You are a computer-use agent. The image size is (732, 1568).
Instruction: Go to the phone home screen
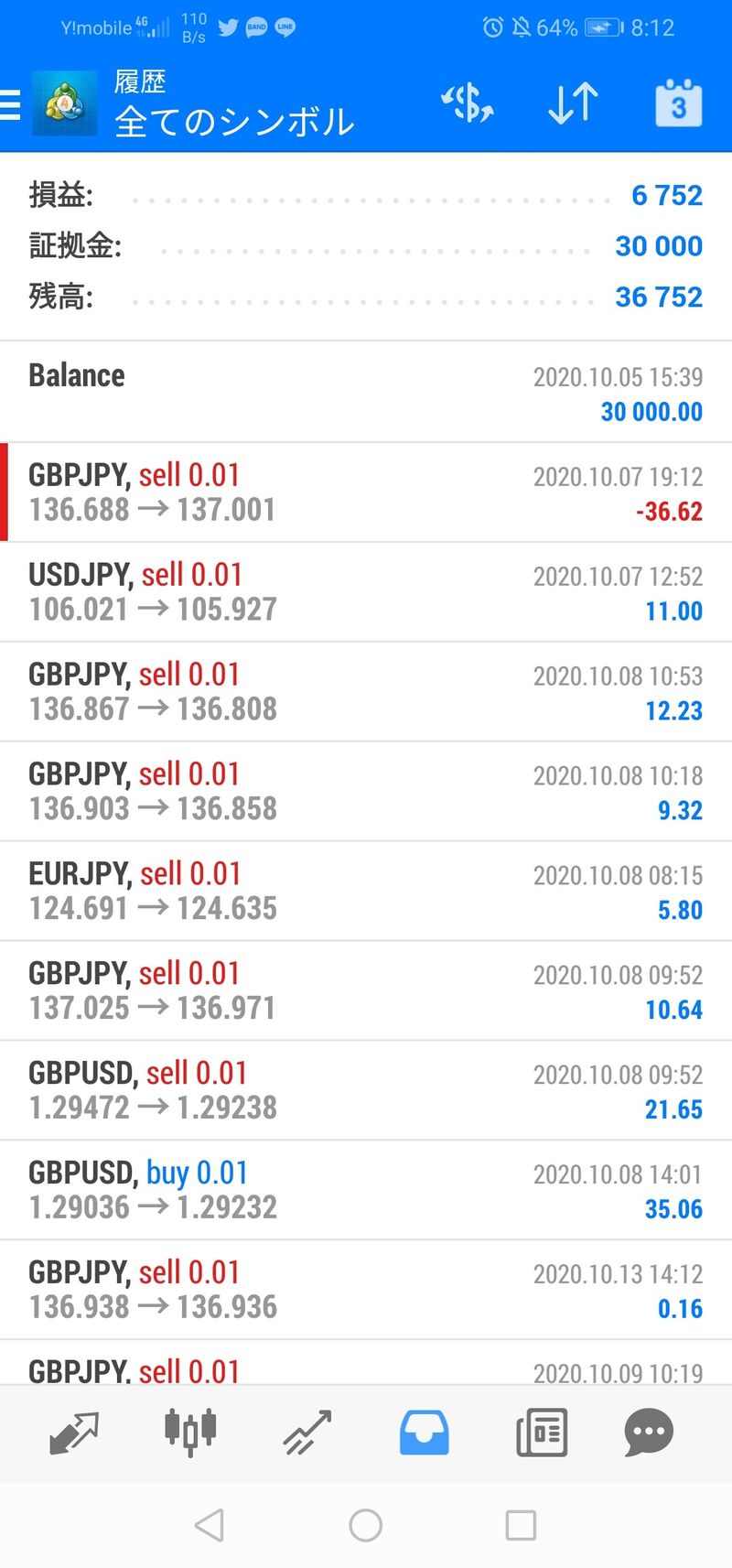point(366,1525)
